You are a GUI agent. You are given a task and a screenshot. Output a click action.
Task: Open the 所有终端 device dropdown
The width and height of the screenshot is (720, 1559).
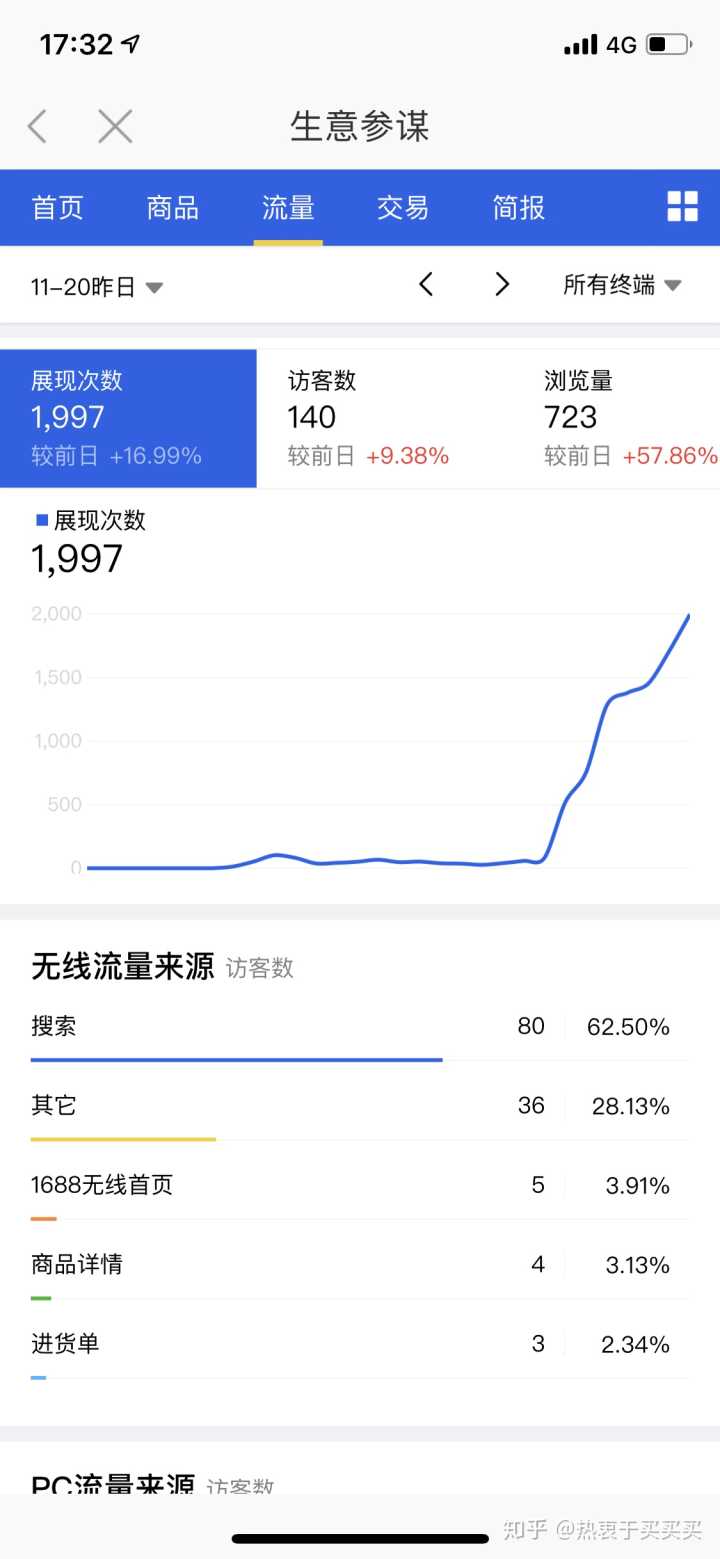click(622, 285)
